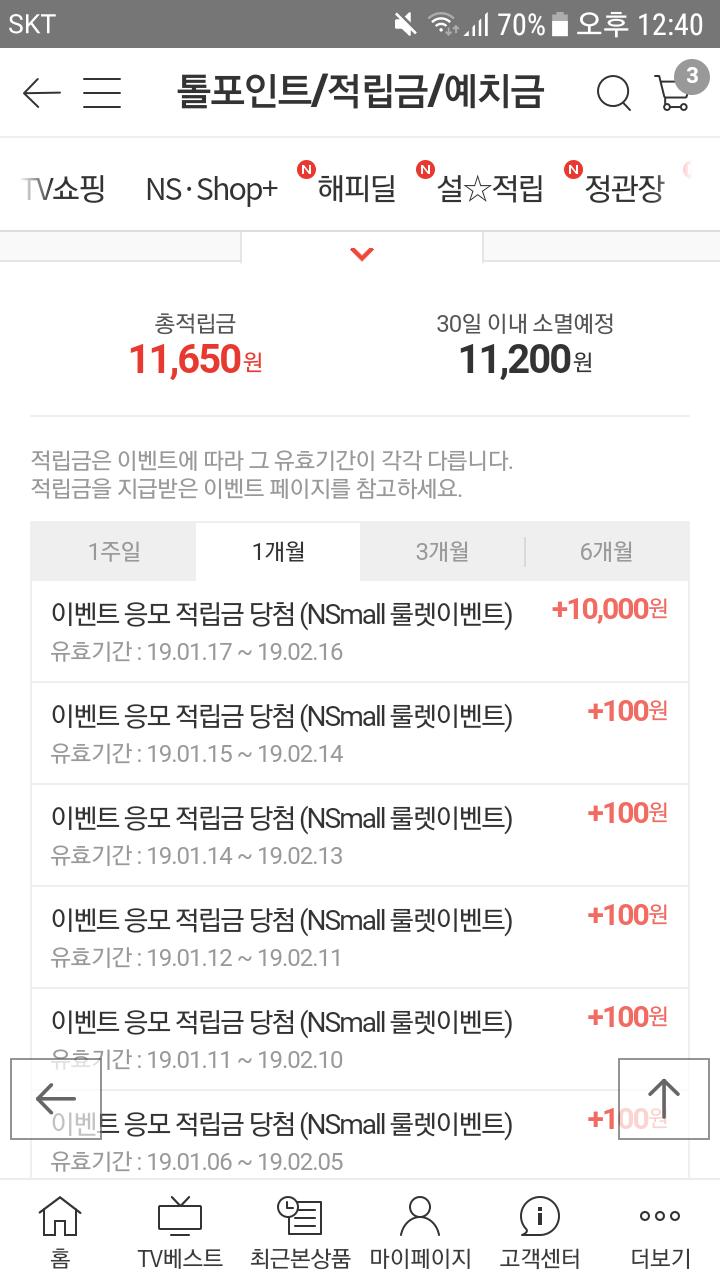Open 고객센터 in bottom navigation

coord(540,1231)
